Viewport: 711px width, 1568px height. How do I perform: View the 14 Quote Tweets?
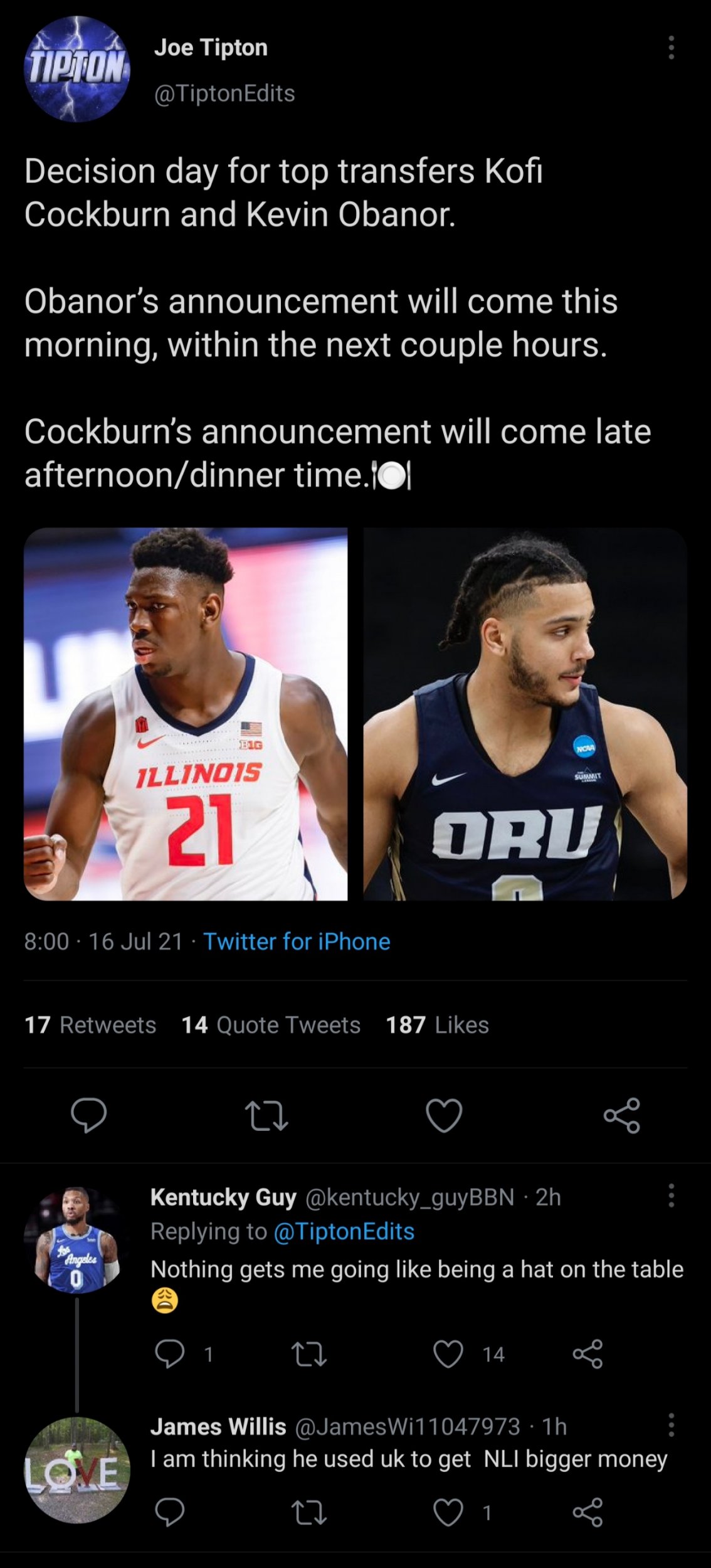[x=271, y=1025]
